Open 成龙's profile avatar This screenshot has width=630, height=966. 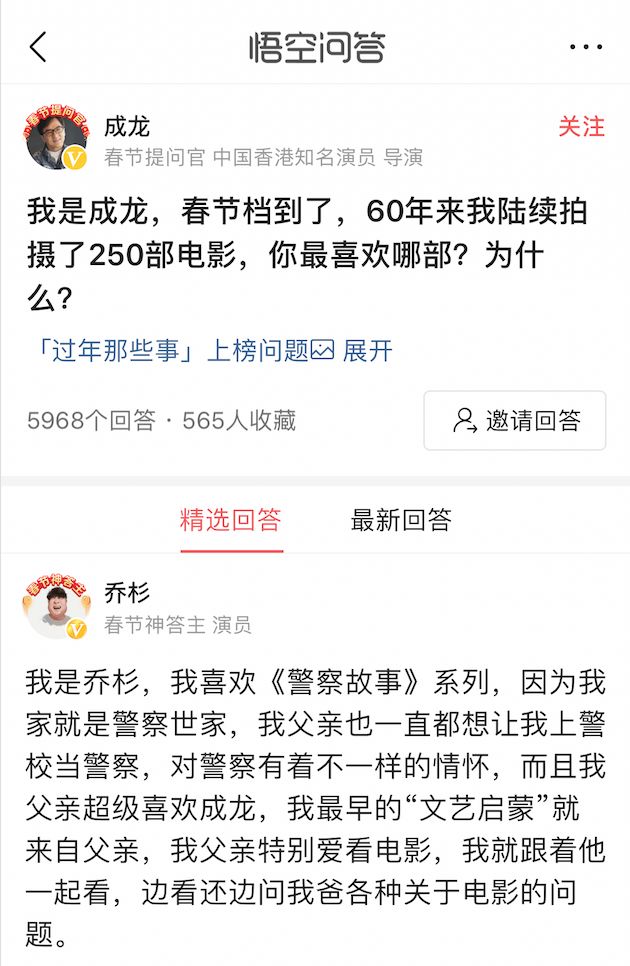[x=57, y=139]
